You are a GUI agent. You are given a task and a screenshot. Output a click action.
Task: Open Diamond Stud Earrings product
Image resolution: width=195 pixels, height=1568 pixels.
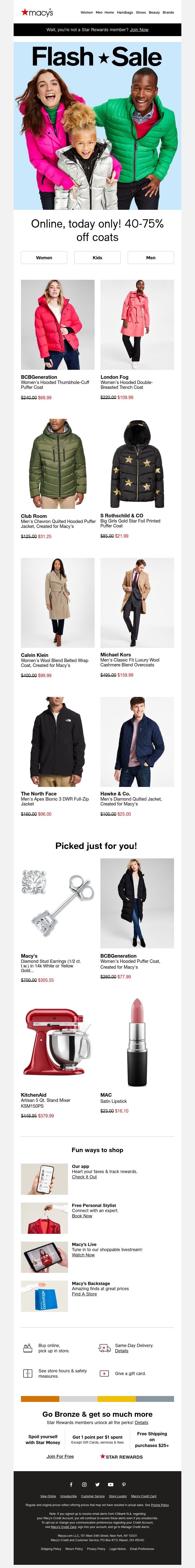58,903
